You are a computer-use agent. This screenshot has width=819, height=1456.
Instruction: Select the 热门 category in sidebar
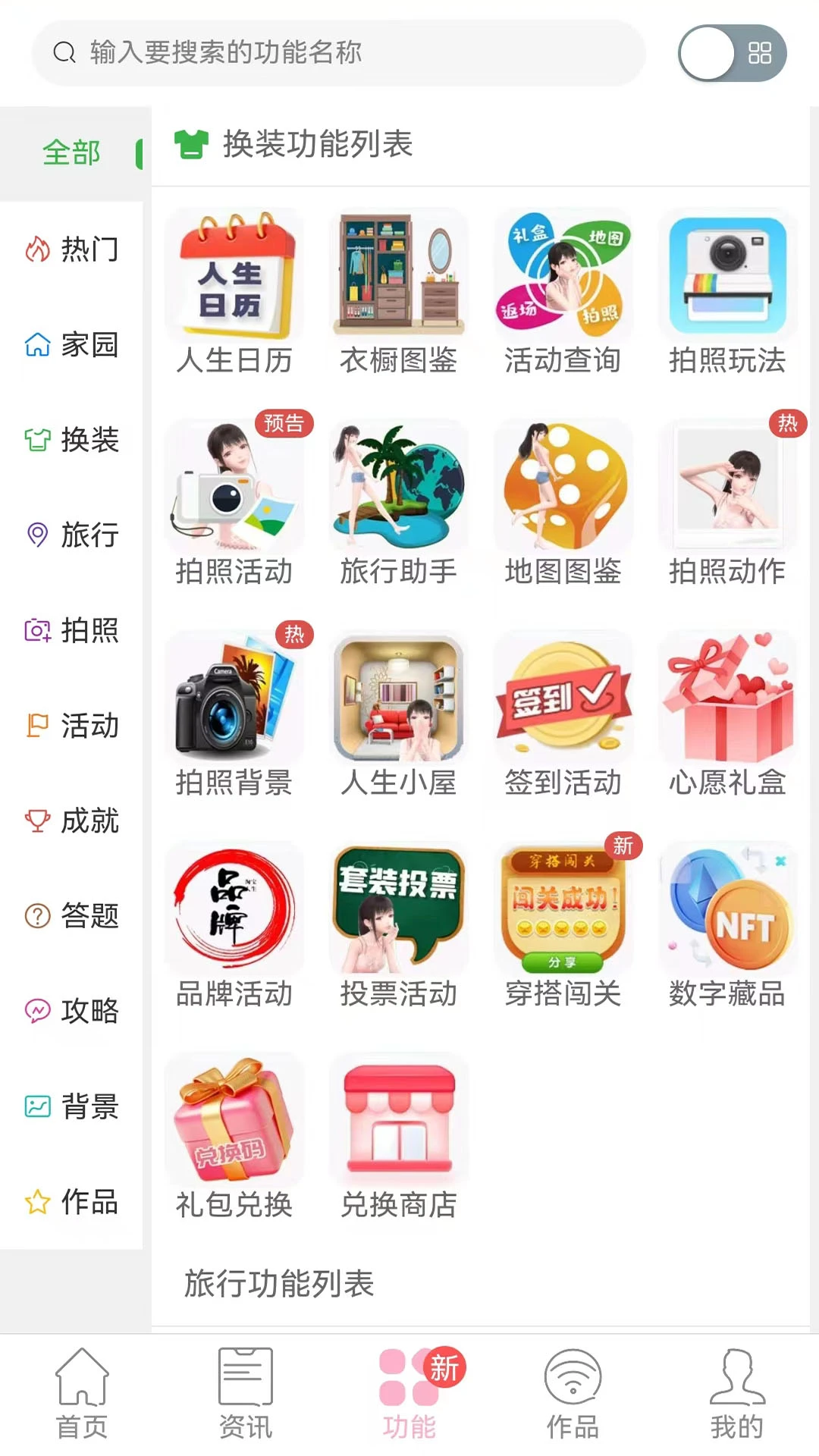pos(72,250)
